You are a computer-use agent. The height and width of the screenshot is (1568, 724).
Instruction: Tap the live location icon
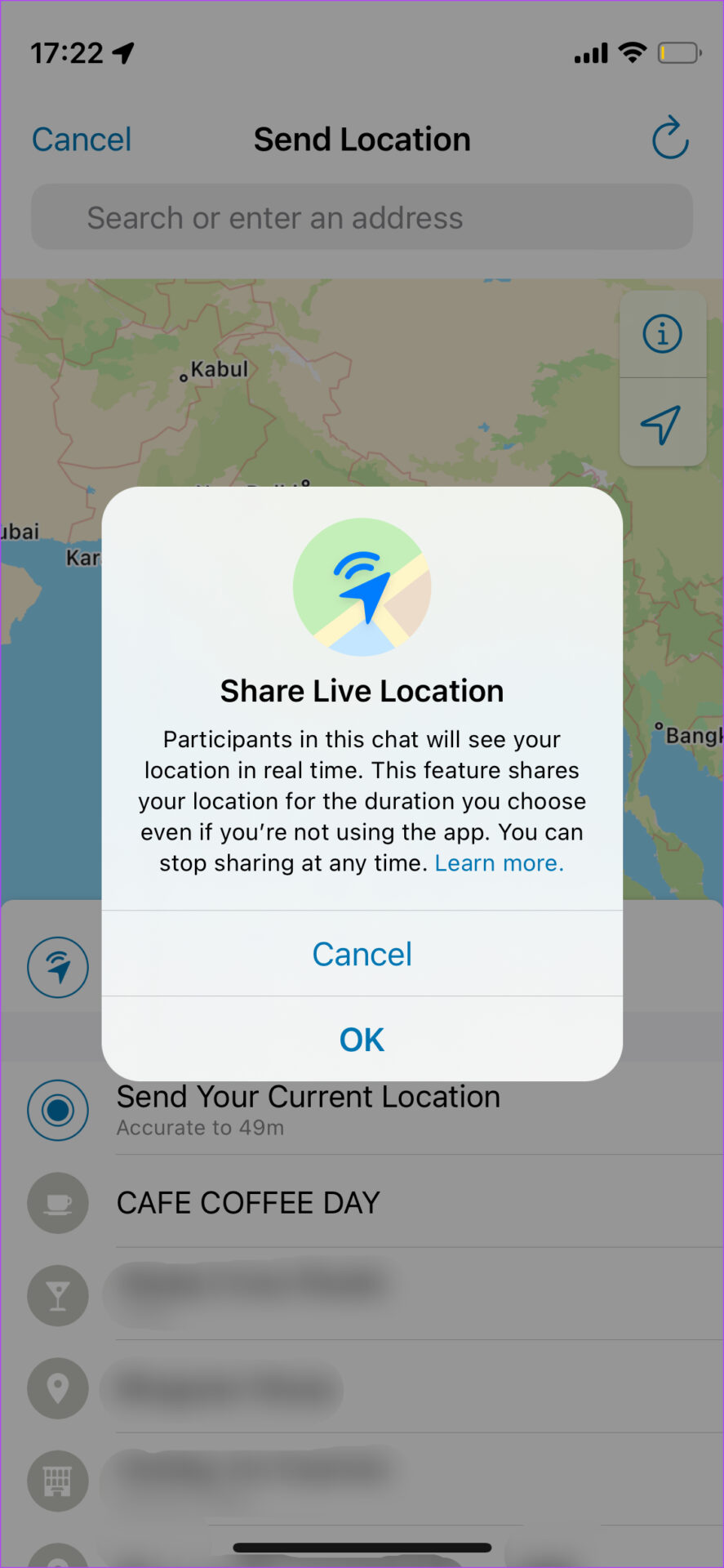pyautogui.click(x=58, y=968)
